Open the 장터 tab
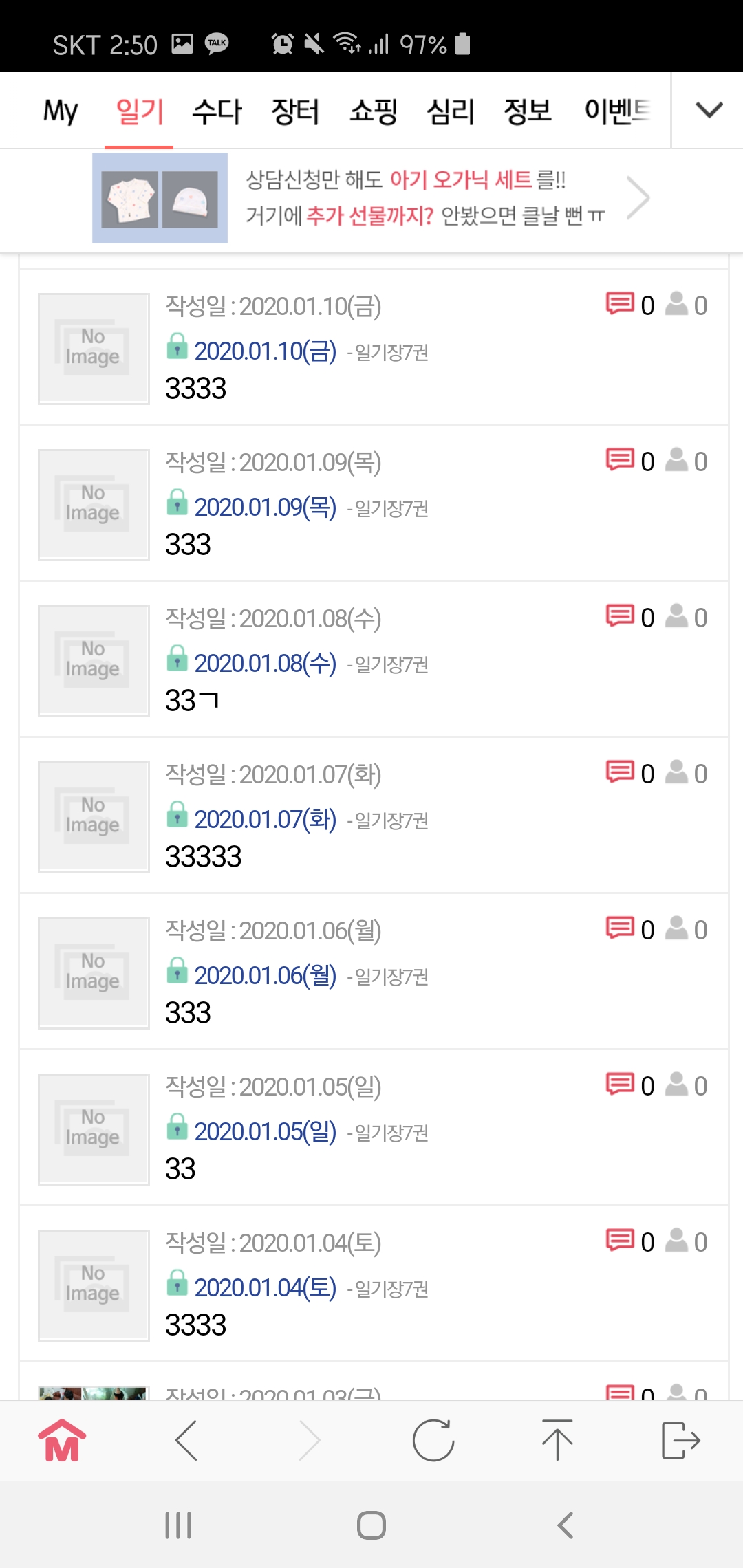 [295, 111]
